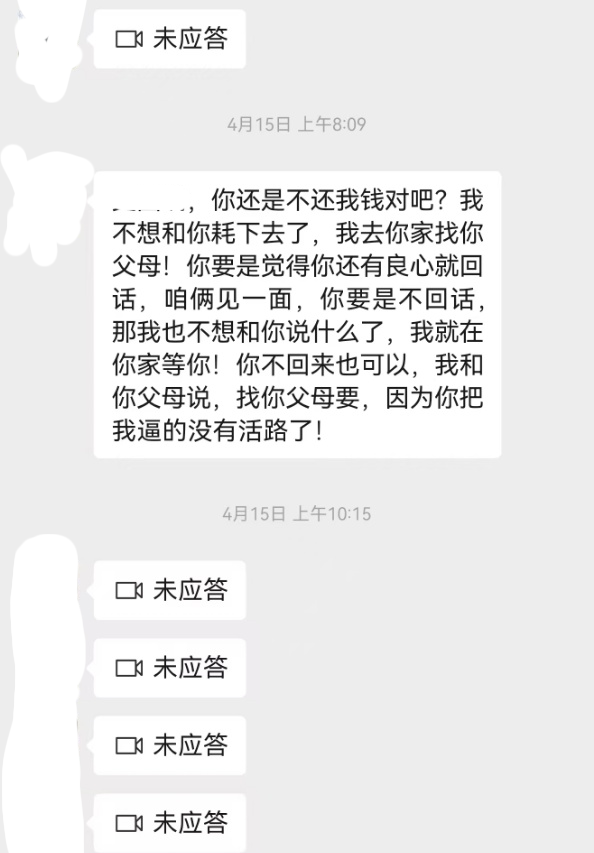Tap the last missed video call bubble
The height and width of the screenshot is (853, 594).
click(170, 823)
